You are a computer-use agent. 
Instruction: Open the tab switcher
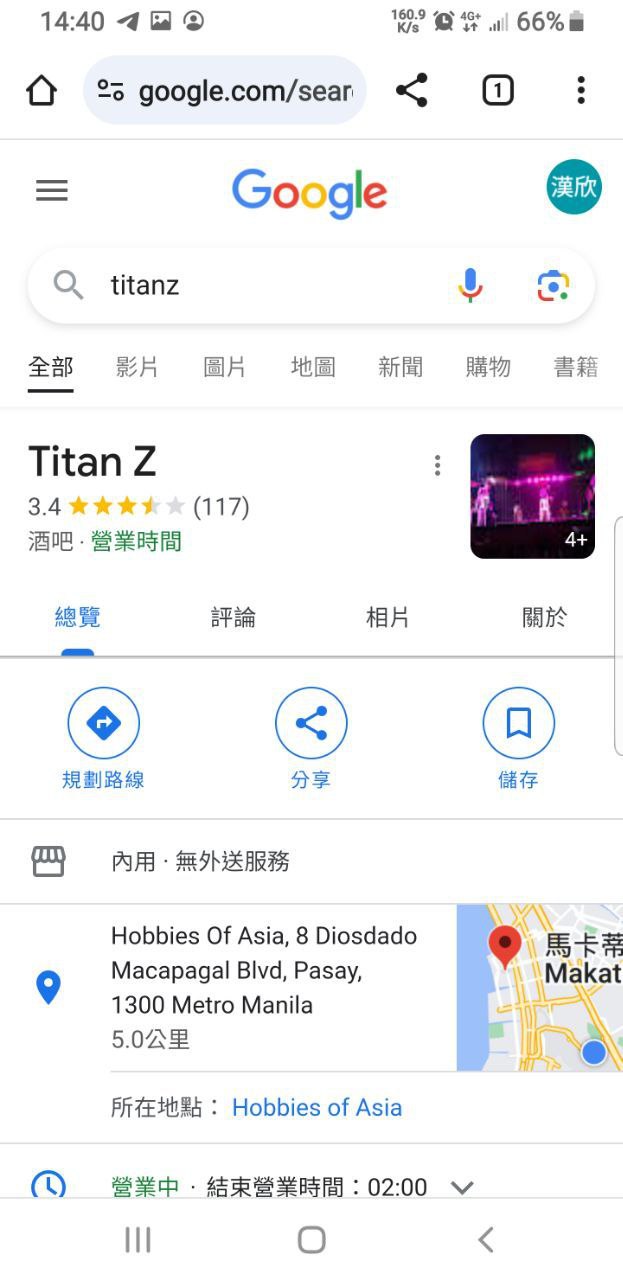click(x=497, y=91)
